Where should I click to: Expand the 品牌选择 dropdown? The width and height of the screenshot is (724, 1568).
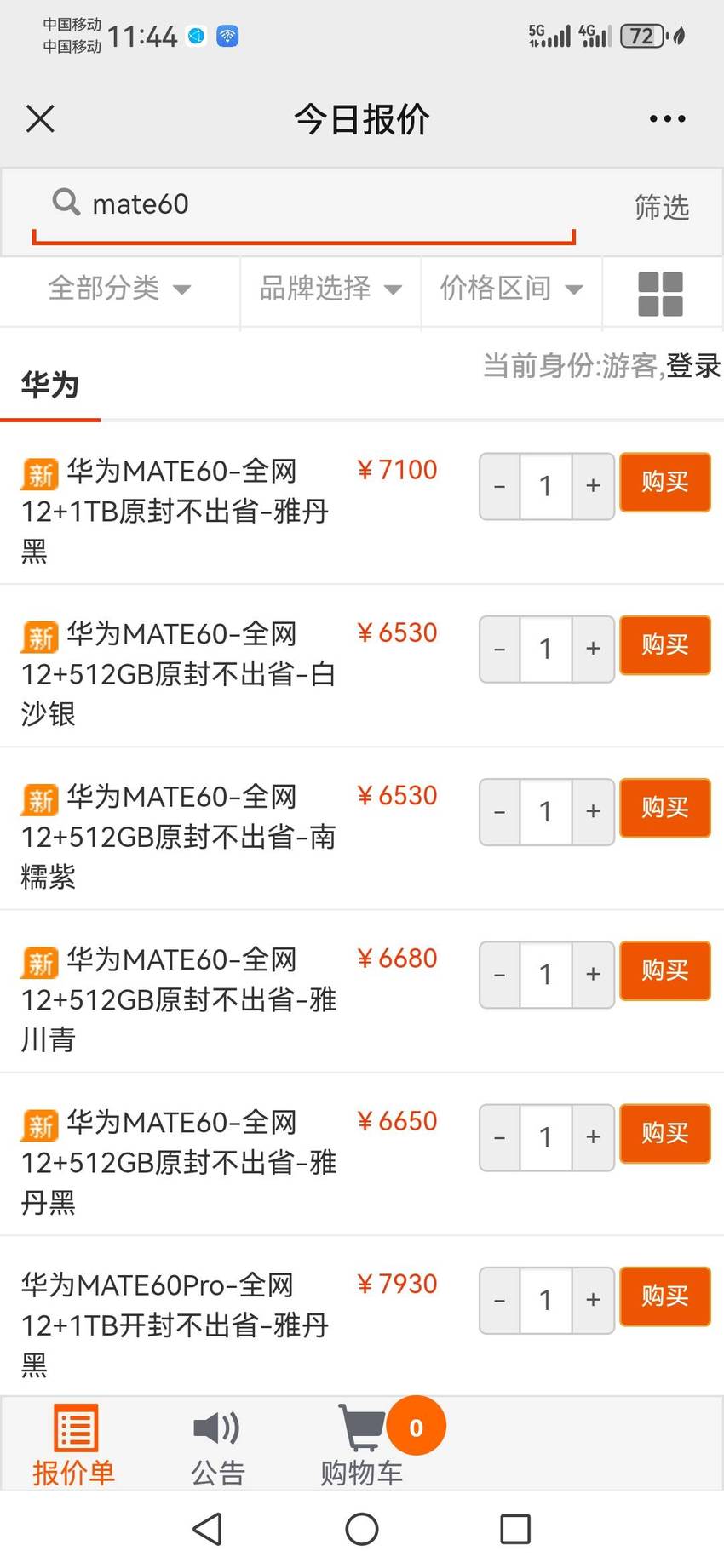click(330, 288)
